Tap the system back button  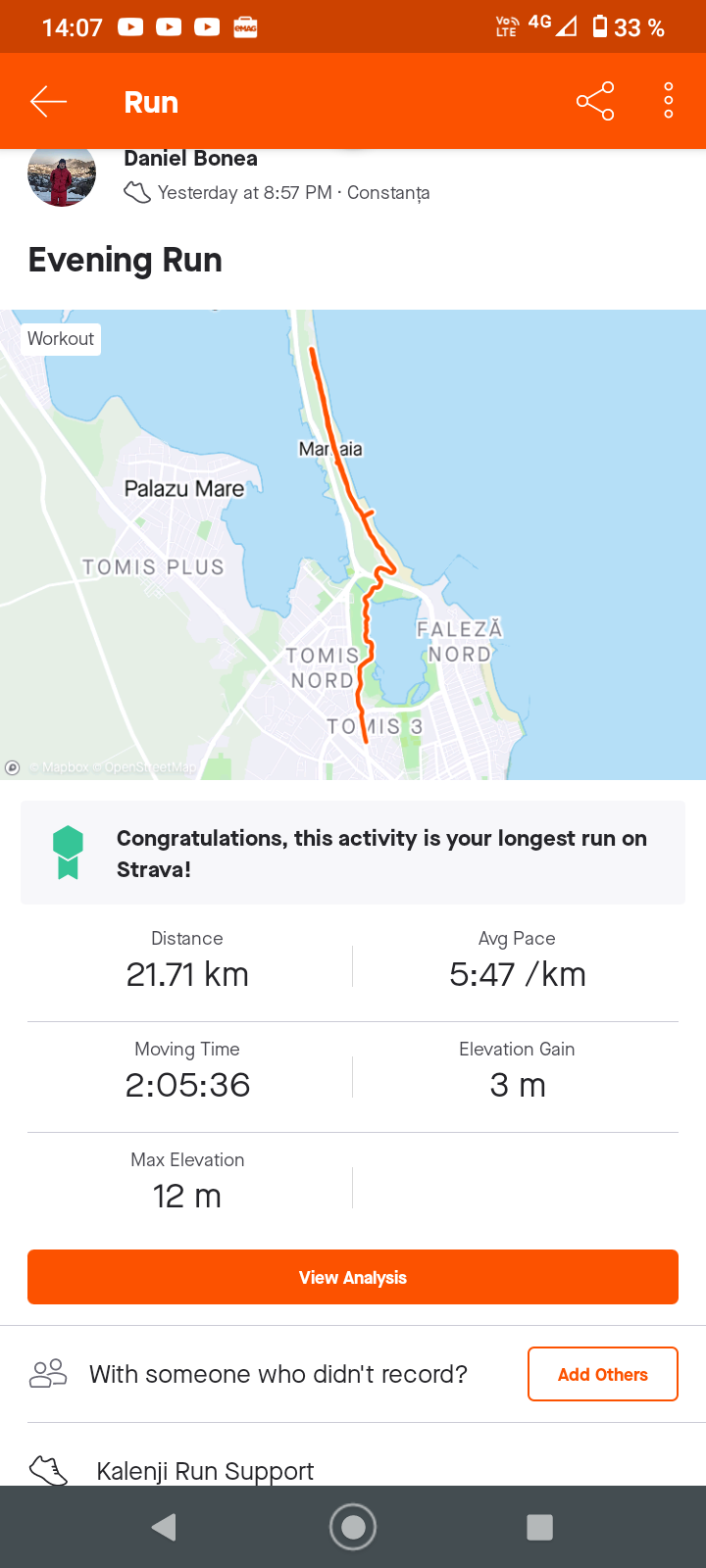tap(164, 1527)
